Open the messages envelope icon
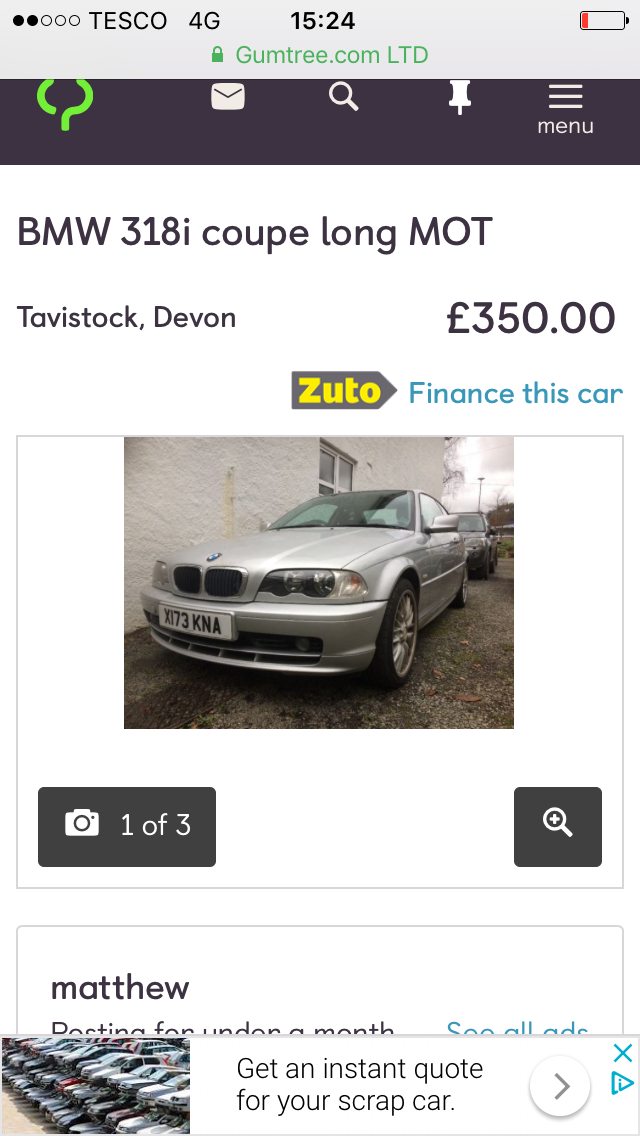 228,96
